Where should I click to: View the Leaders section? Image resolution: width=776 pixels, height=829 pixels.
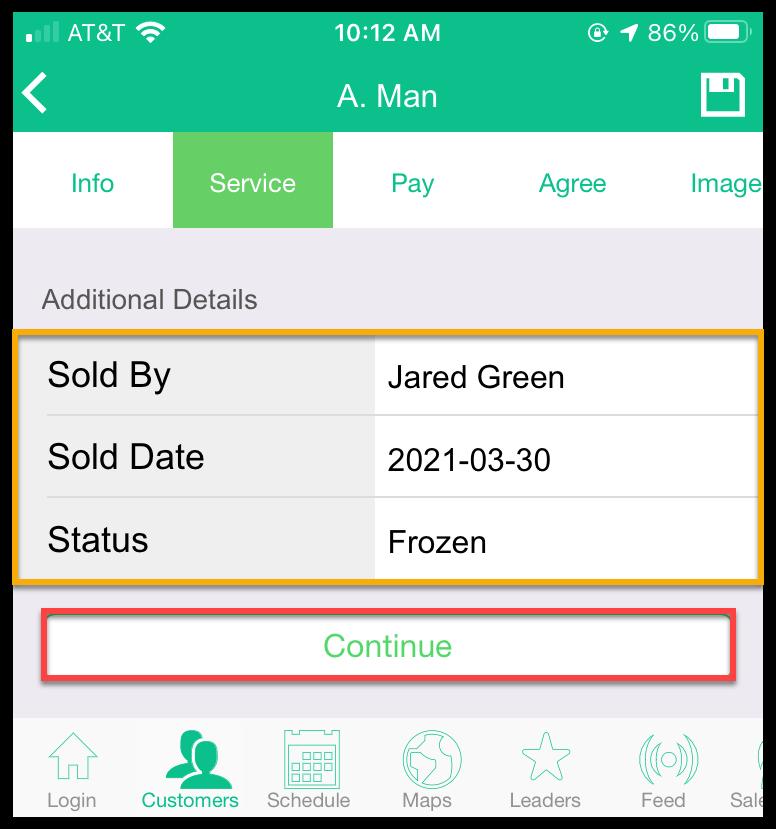coord(545,770)
